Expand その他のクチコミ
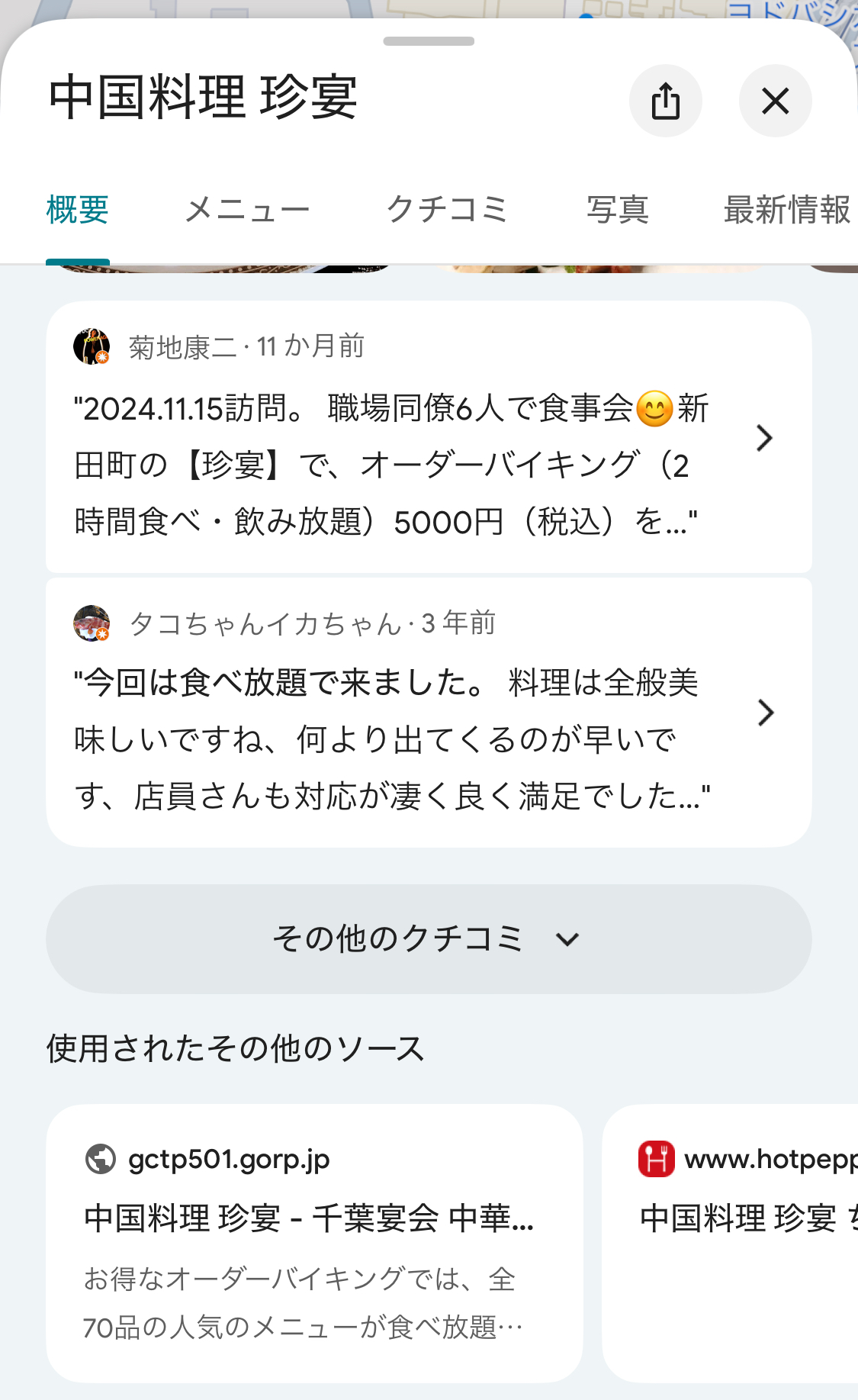858x1400 pixels. [429, 939]
